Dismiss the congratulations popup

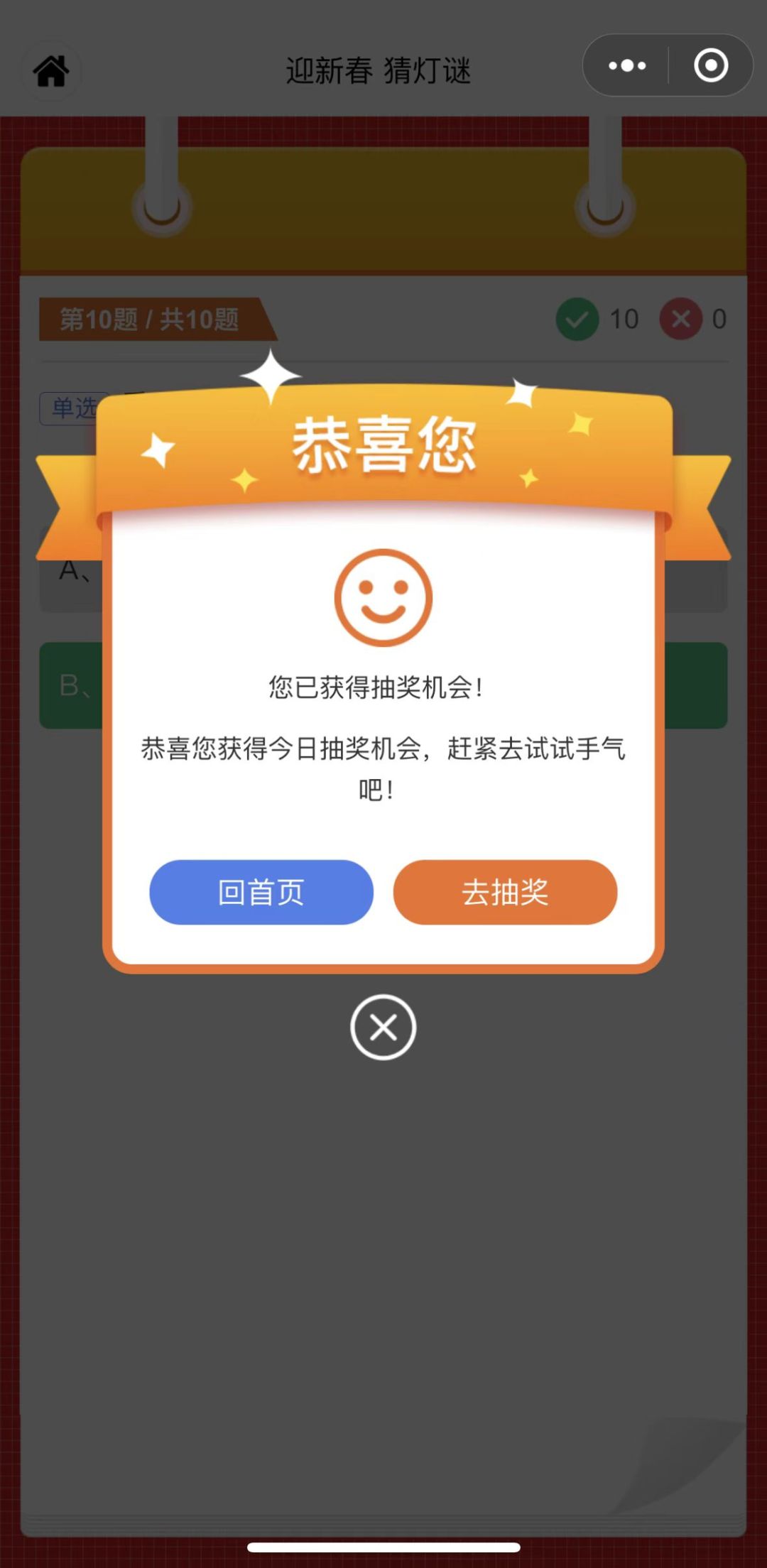pyautogui.click(x=383, y=1027)
